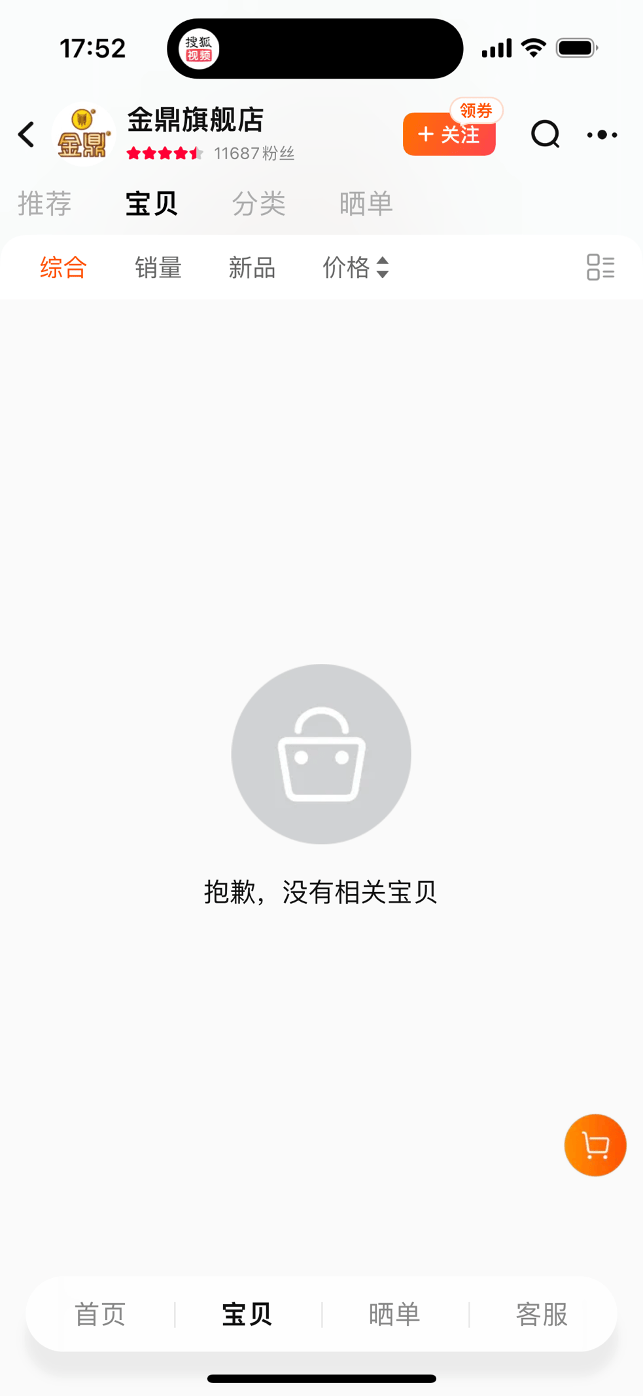Open the 晒单 top tab

pos(366,204)
